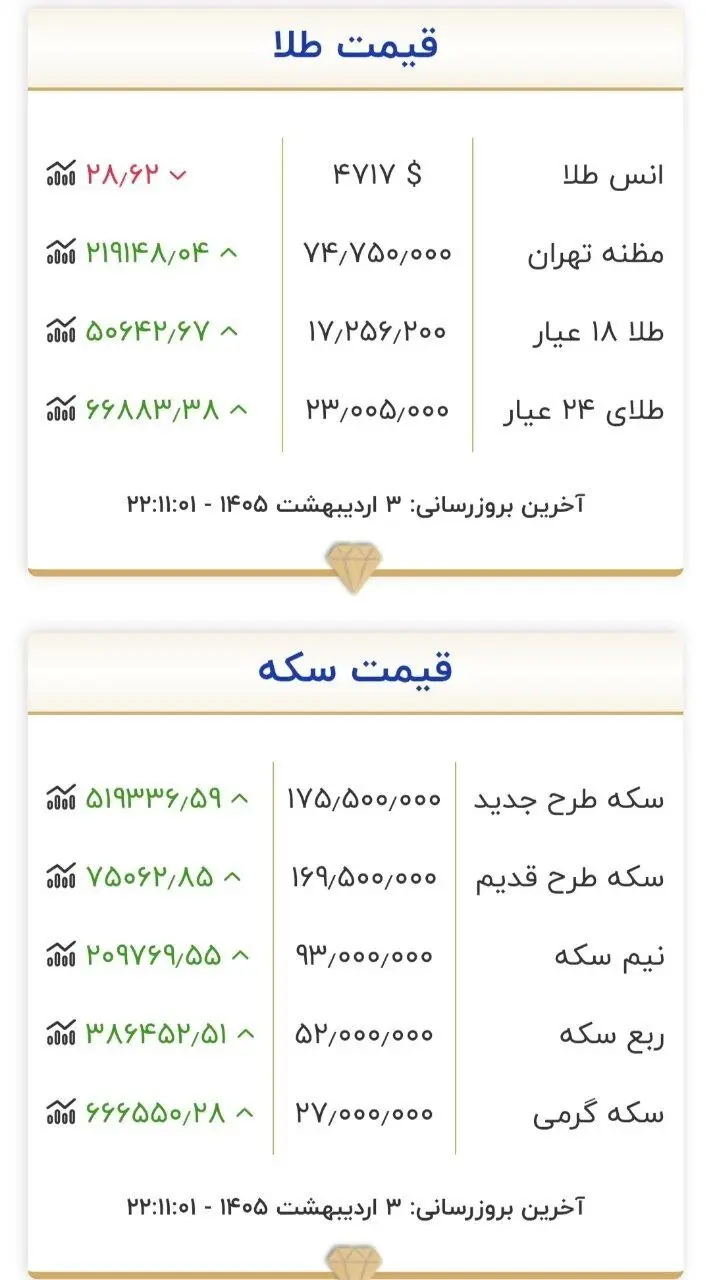This screenshot has height=1280, width=711.
Task: View the chart for سکه طرح قدیم
Action: [x=61, y=876]
